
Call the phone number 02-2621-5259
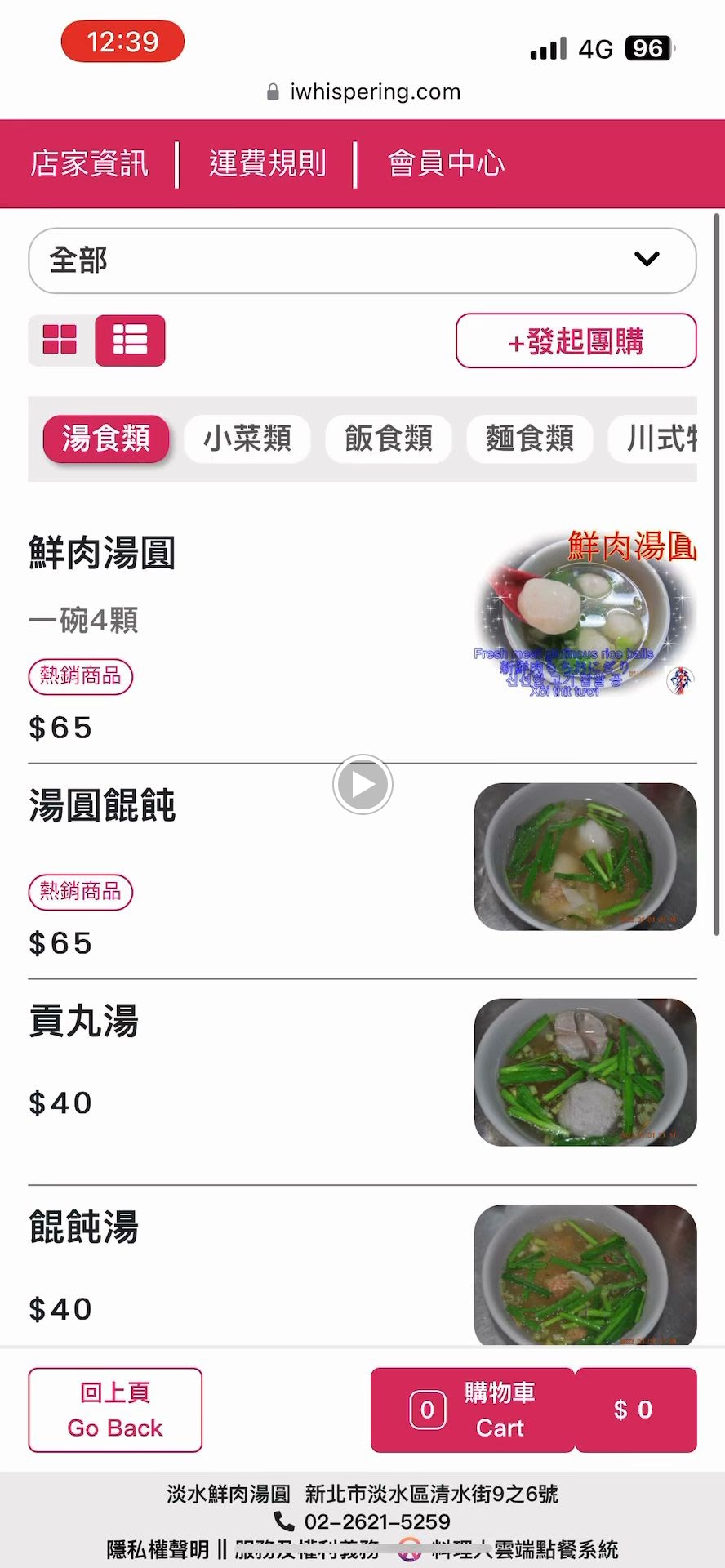click(376, 1521)
